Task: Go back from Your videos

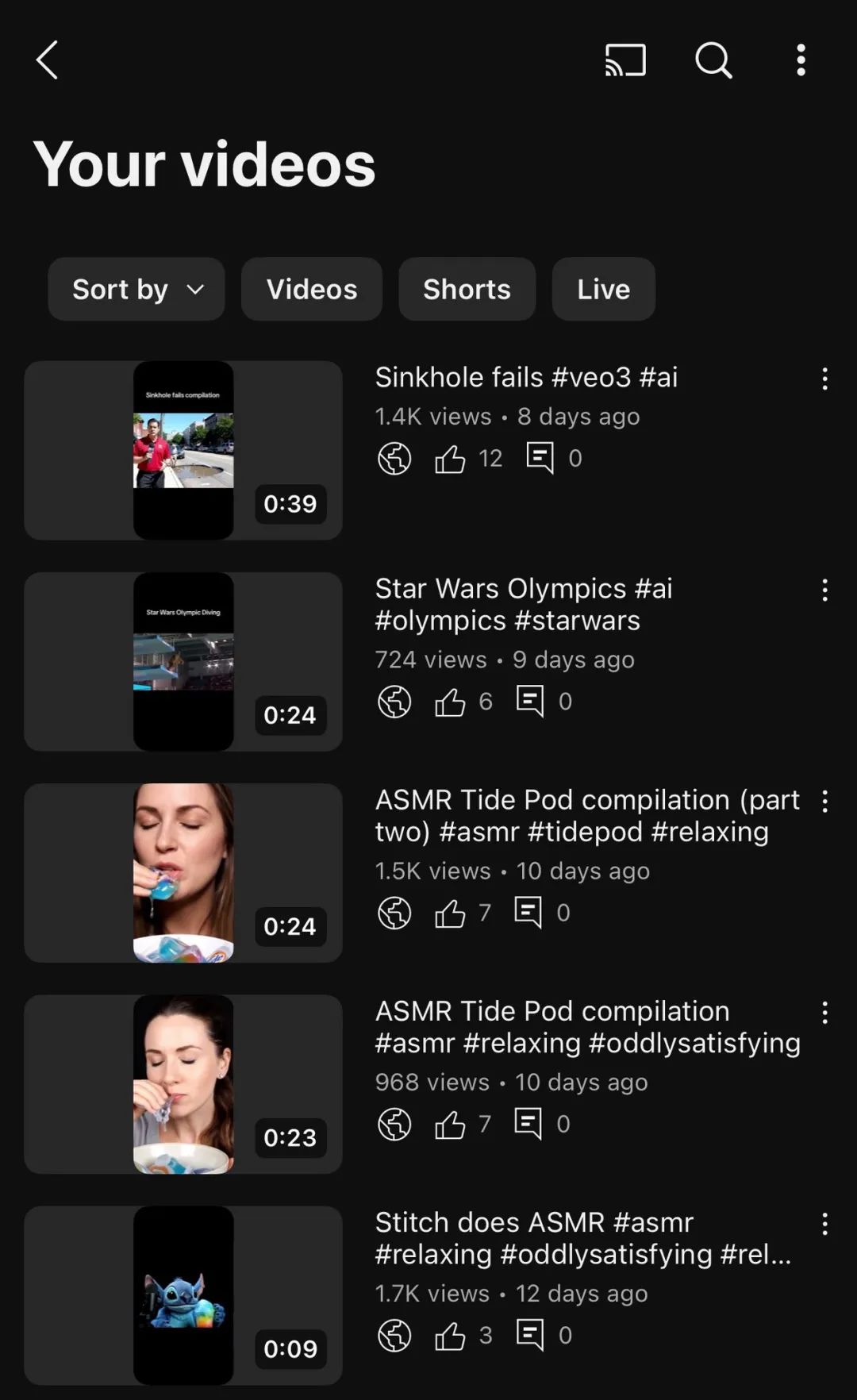Action: 47,60
